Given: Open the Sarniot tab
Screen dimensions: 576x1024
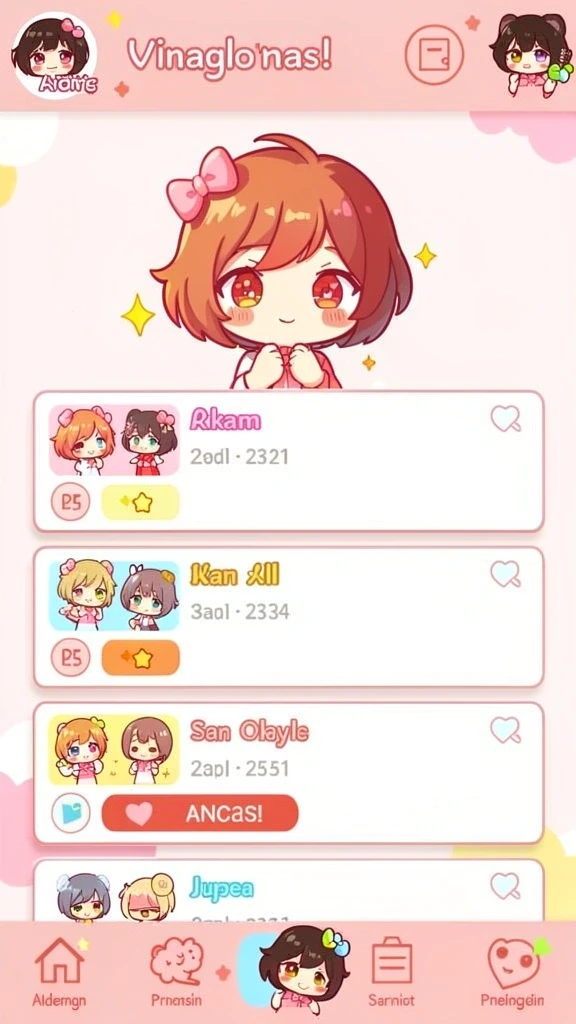Looking at the screenshot, I should (391, 973).
